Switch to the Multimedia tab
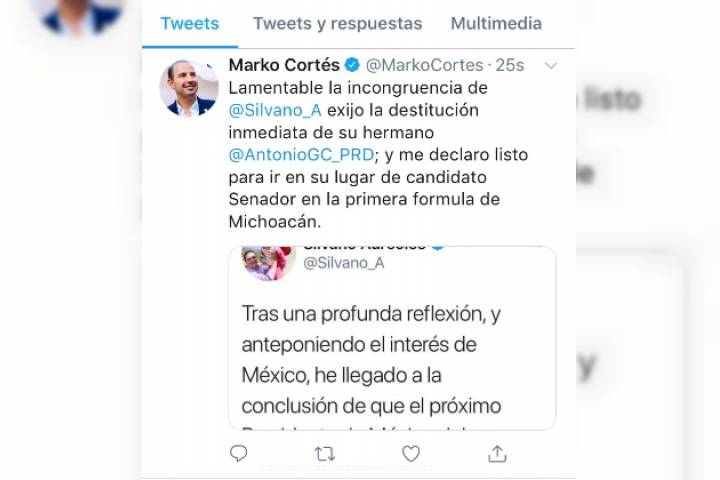The image size is (720, 480). click(x=496, y=23)
